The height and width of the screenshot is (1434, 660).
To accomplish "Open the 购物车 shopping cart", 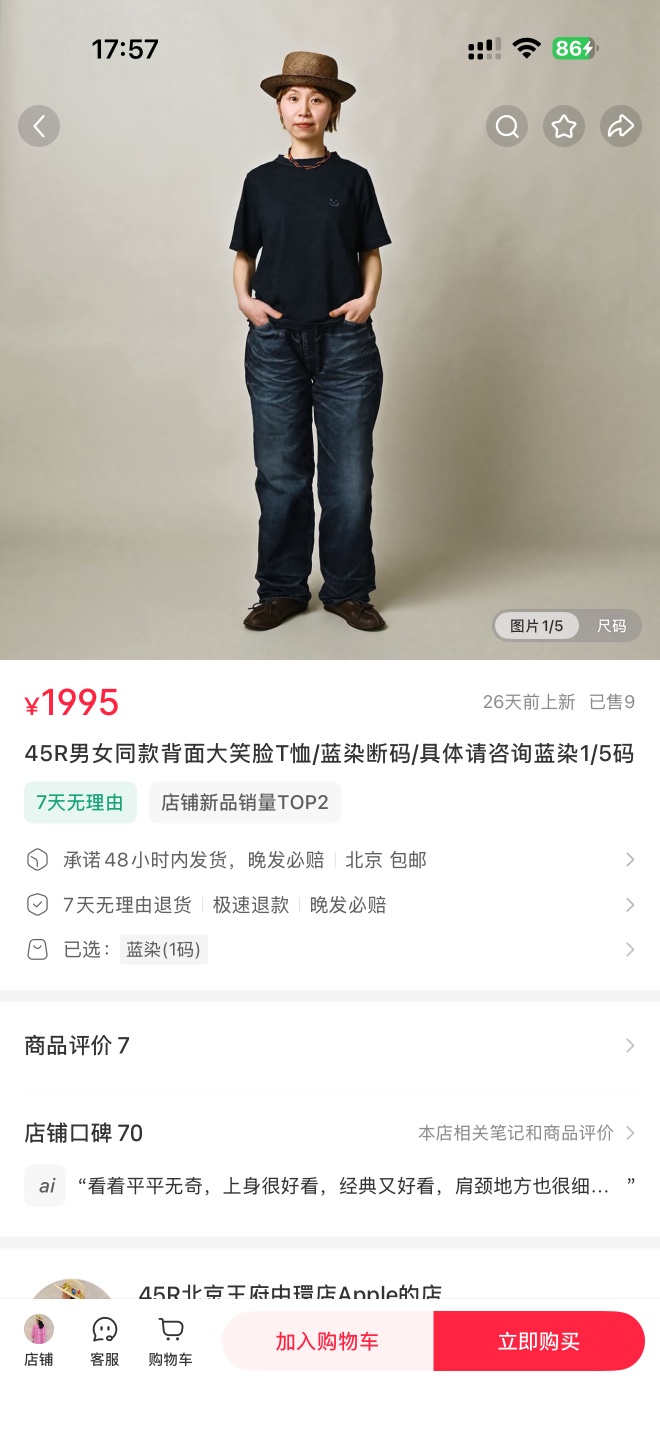I will [170, 1341].
